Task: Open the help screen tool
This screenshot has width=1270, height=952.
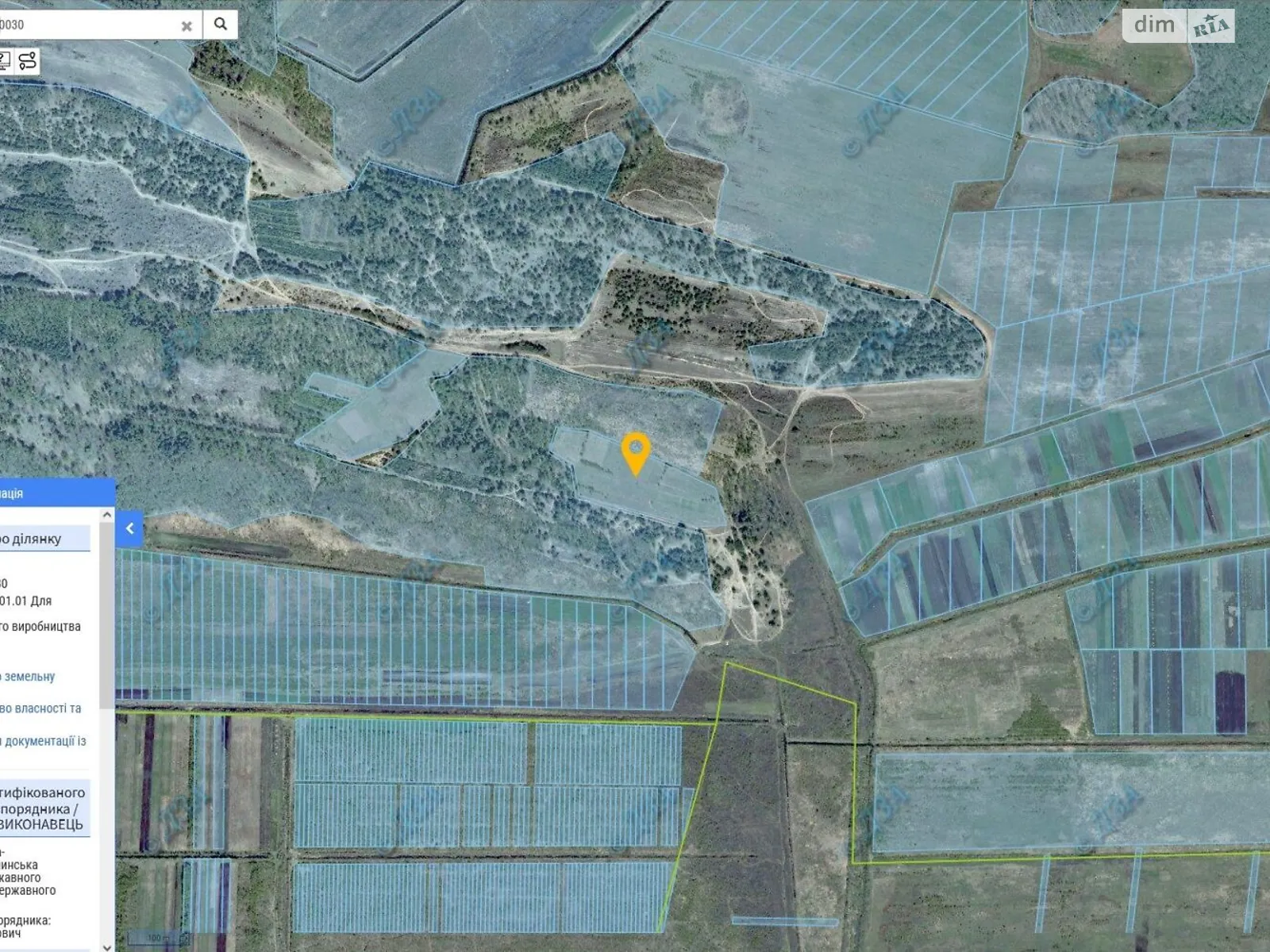Action: (4, 61)
